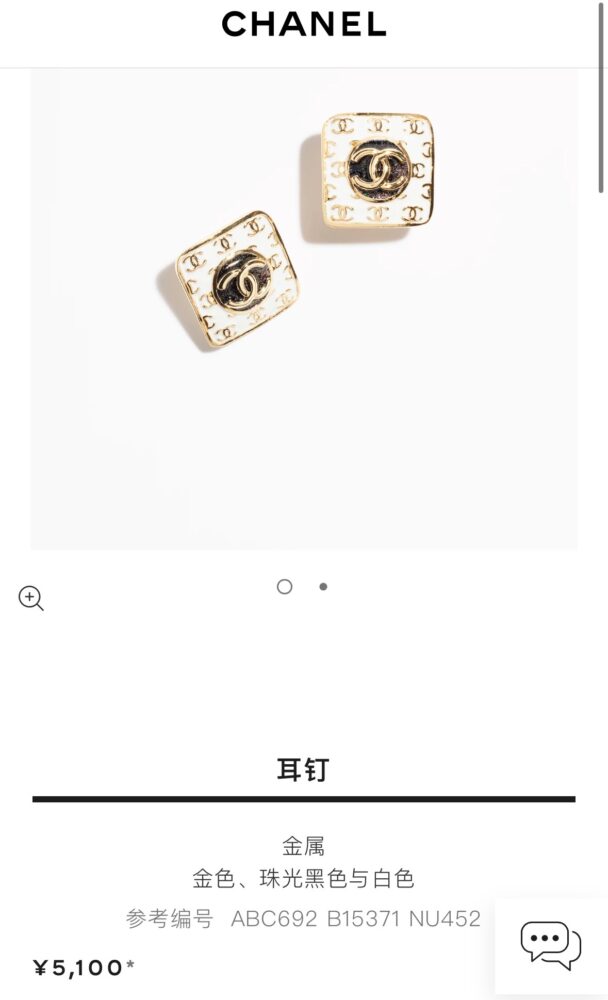Select the second image page dot

coord(323,587)
